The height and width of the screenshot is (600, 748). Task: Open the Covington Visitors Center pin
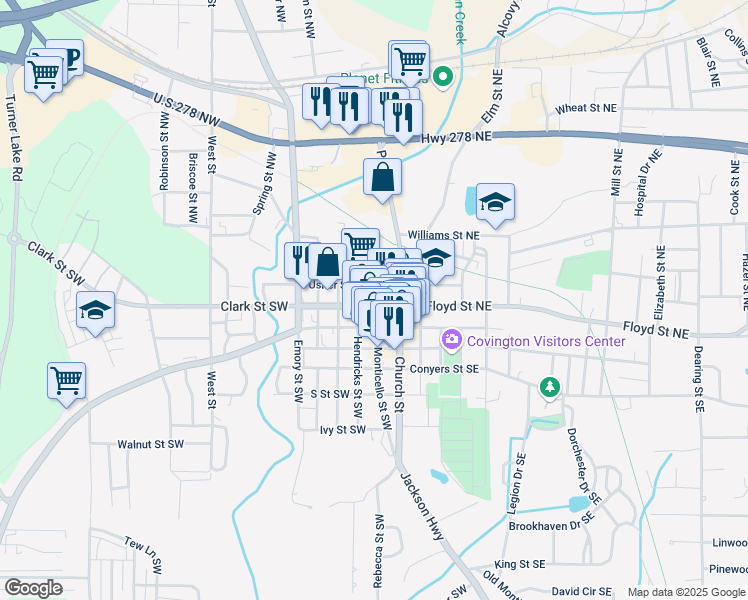[x=452, y=341]
